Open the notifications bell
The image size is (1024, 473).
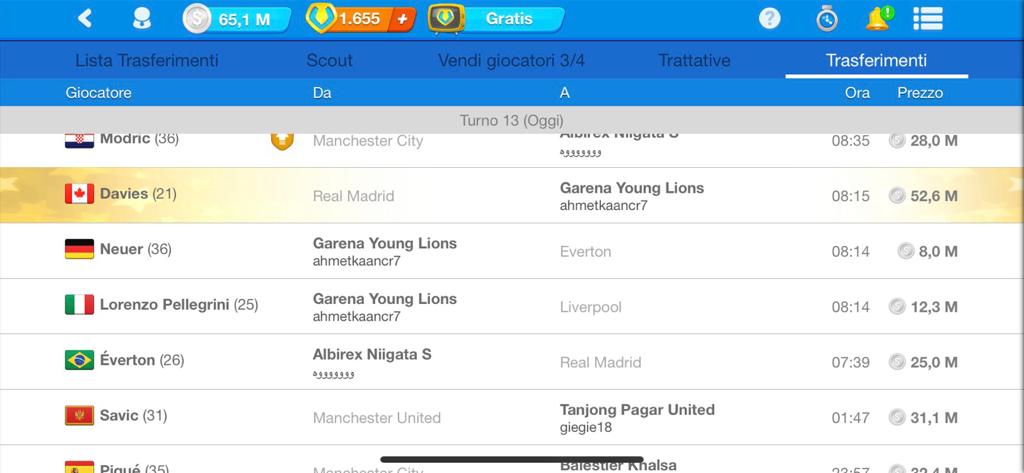coord(878,18)
